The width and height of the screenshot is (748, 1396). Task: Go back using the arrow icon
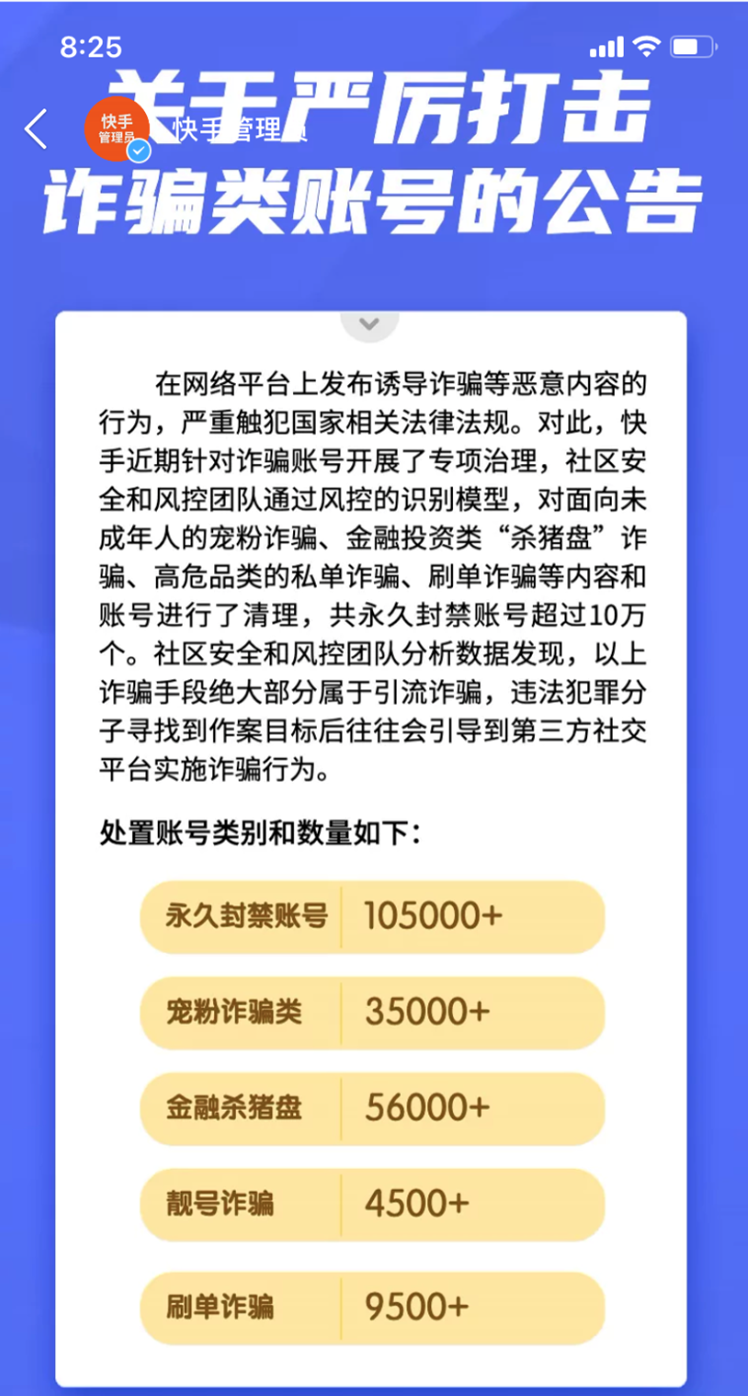[x=36, y=129]
